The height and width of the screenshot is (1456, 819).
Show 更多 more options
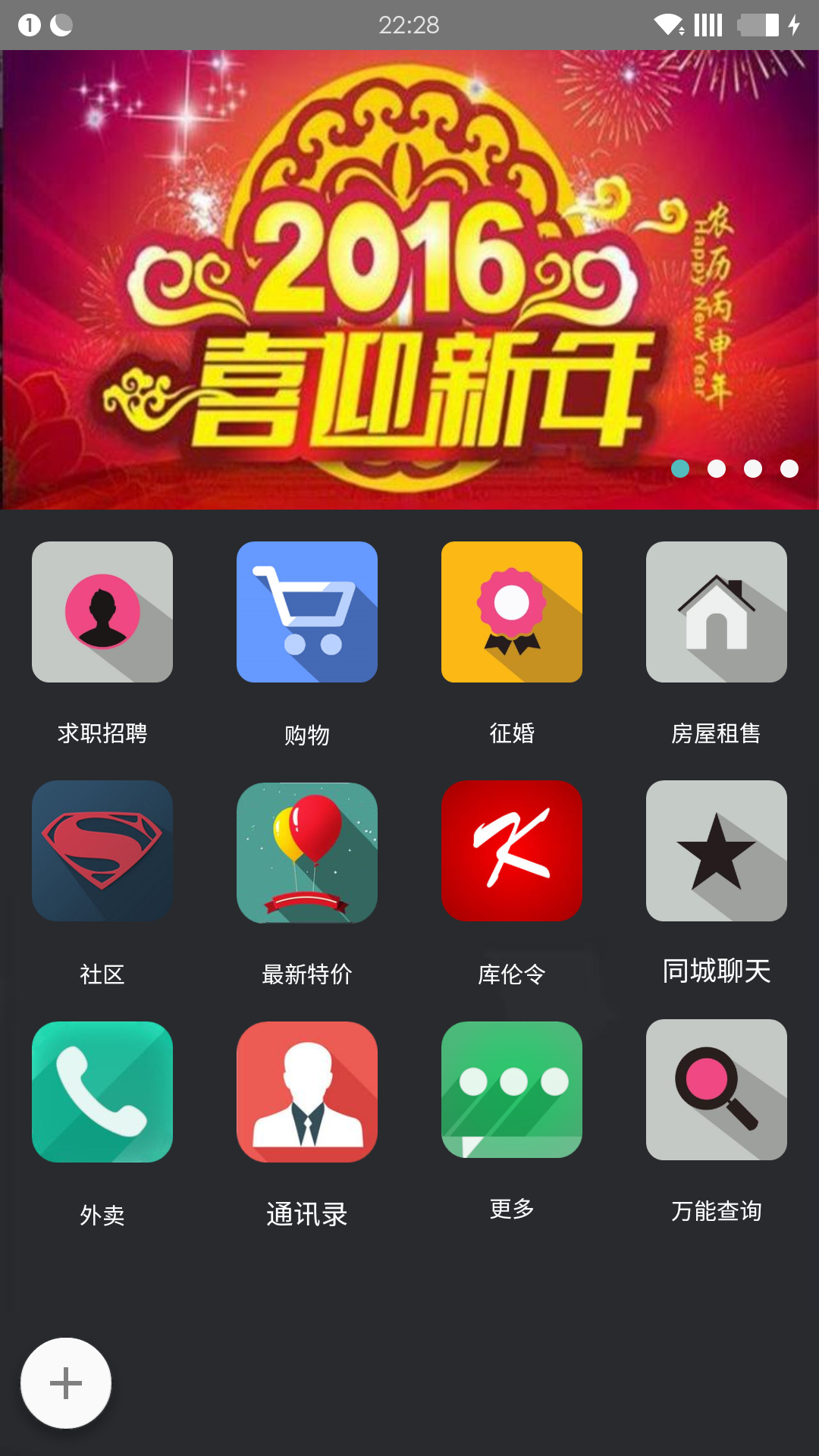pos(512,1090)
